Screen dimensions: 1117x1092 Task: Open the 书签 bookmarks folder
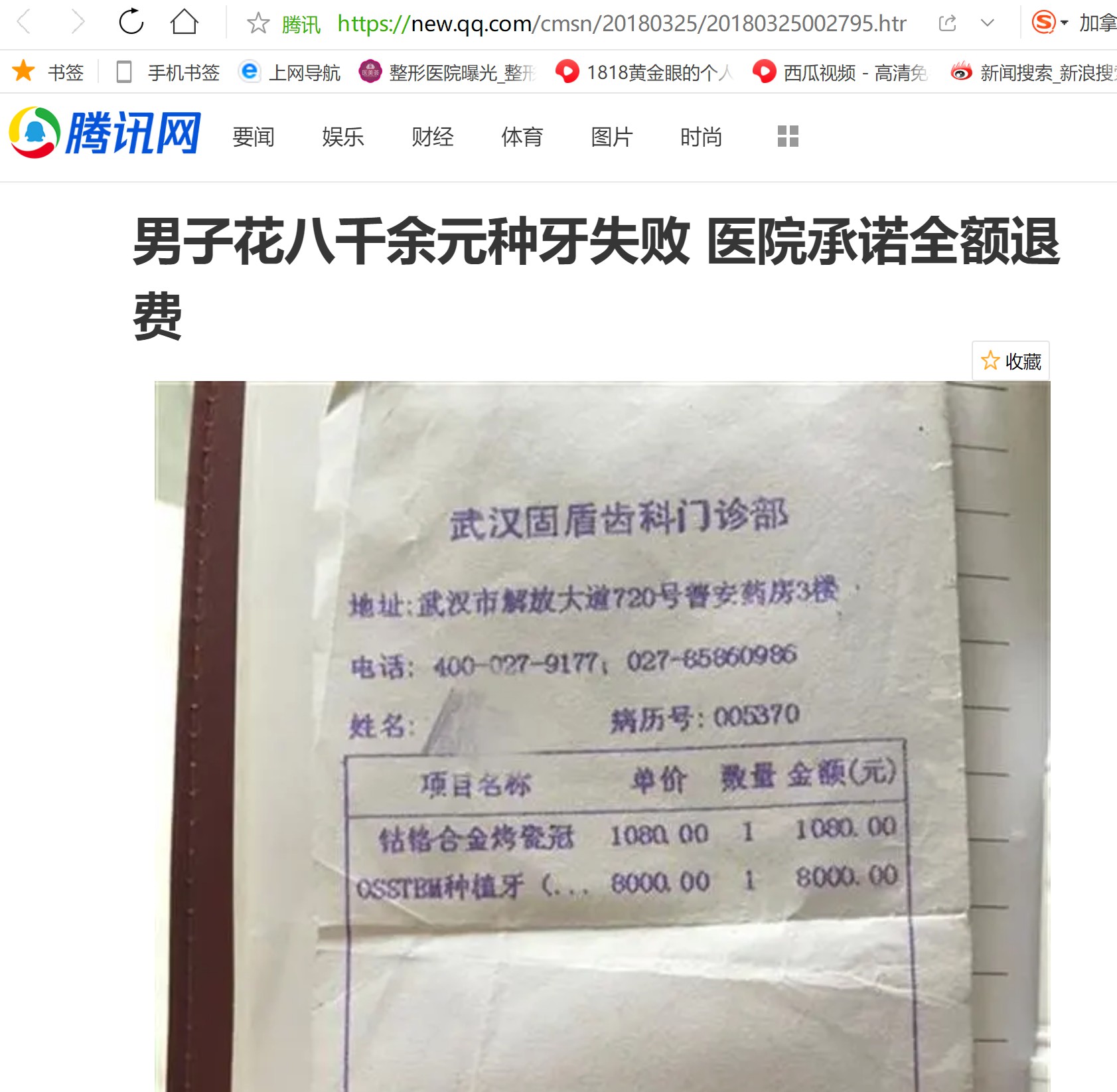click(50, 72)
